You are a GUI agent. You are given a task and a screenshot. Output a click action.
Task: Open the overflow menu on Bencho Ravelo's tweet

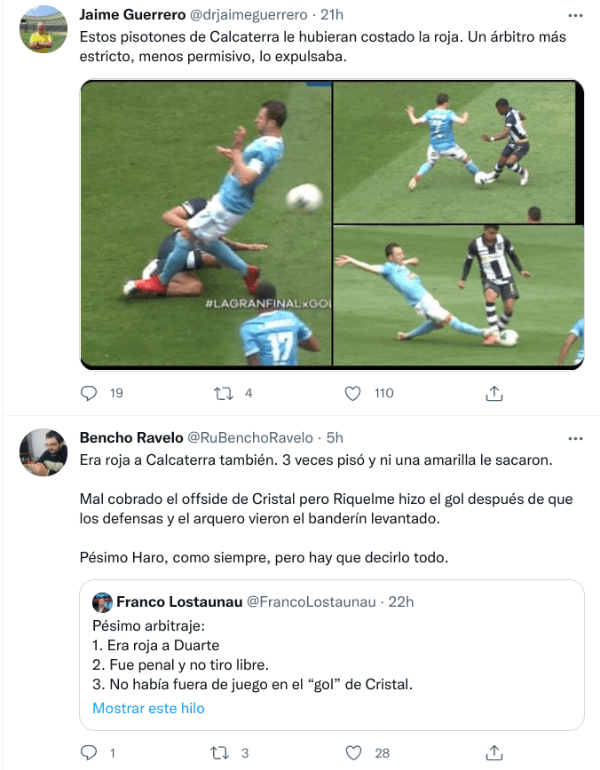click(x=575, y=438)
